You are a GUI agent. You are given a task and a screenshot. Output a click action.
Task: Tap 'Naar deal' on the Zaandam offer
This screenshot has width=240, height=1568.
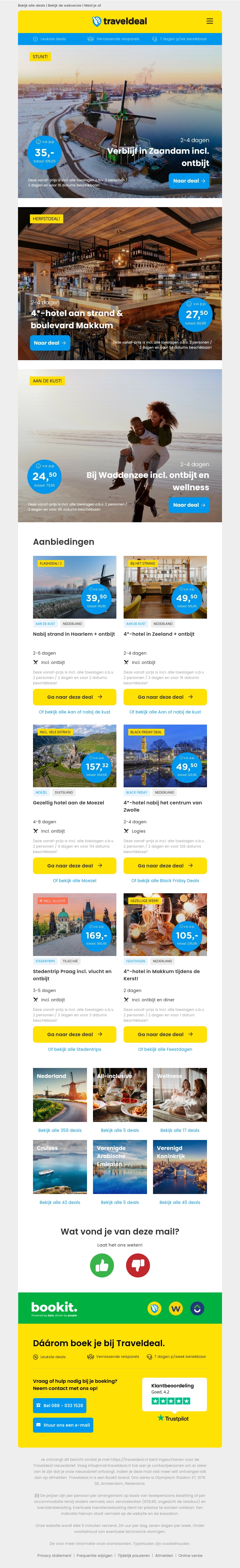pyautogui.click(x=189, y=181)
